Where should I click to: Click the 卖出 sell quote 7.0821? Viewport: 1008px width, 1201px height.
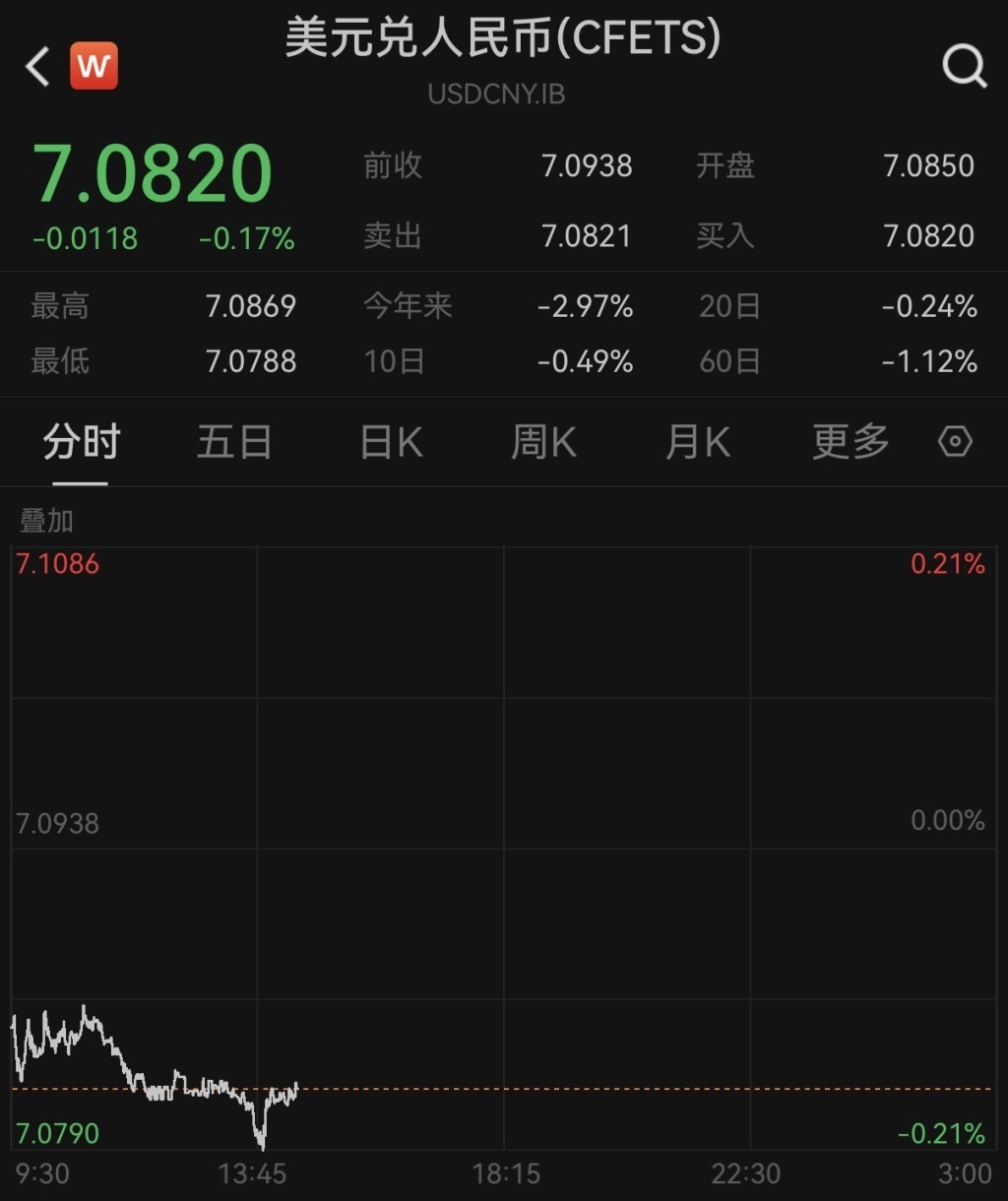[586, 236]
